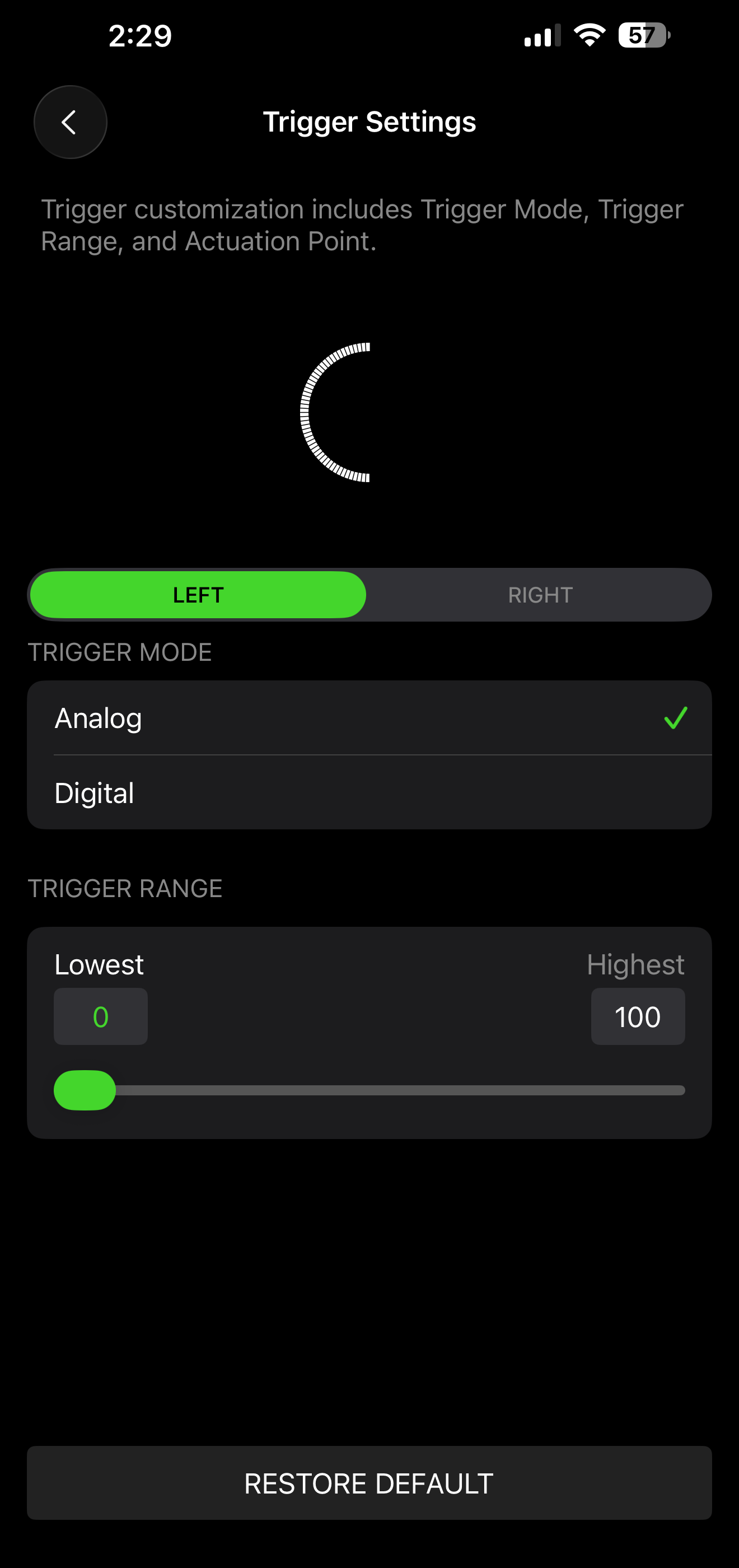This screenshot has height=1568, width=739.
Task: Tap the Wi-Fi icon in status bar
Action: click(588, 36)
